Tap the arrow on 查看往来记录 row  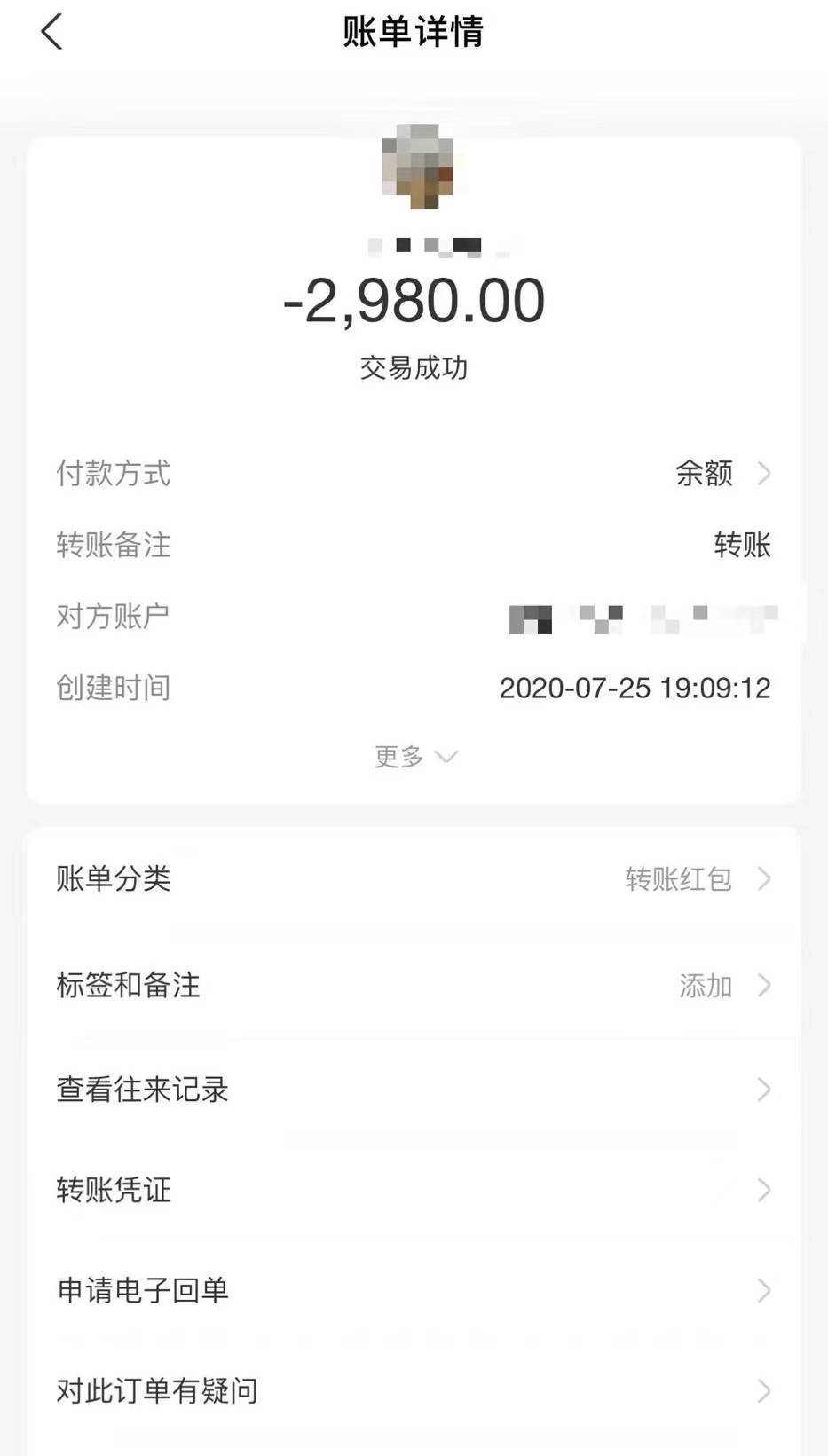click(765, 1090)
